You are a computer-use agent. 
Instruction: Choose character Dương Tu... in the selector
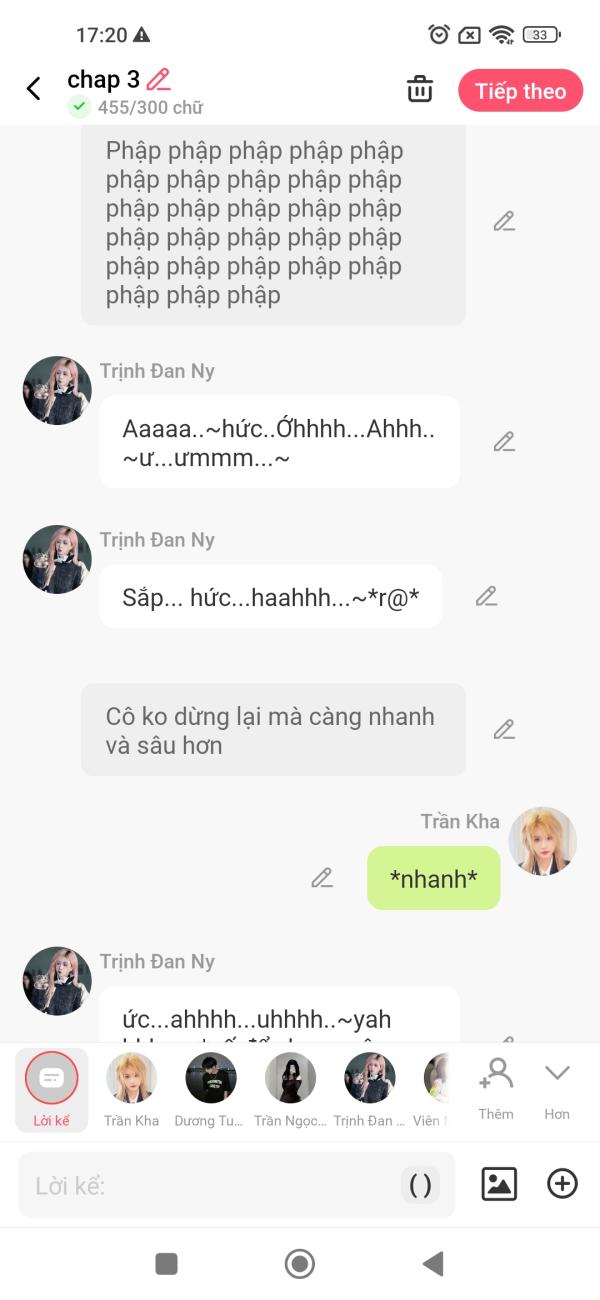coord(210,1090)
